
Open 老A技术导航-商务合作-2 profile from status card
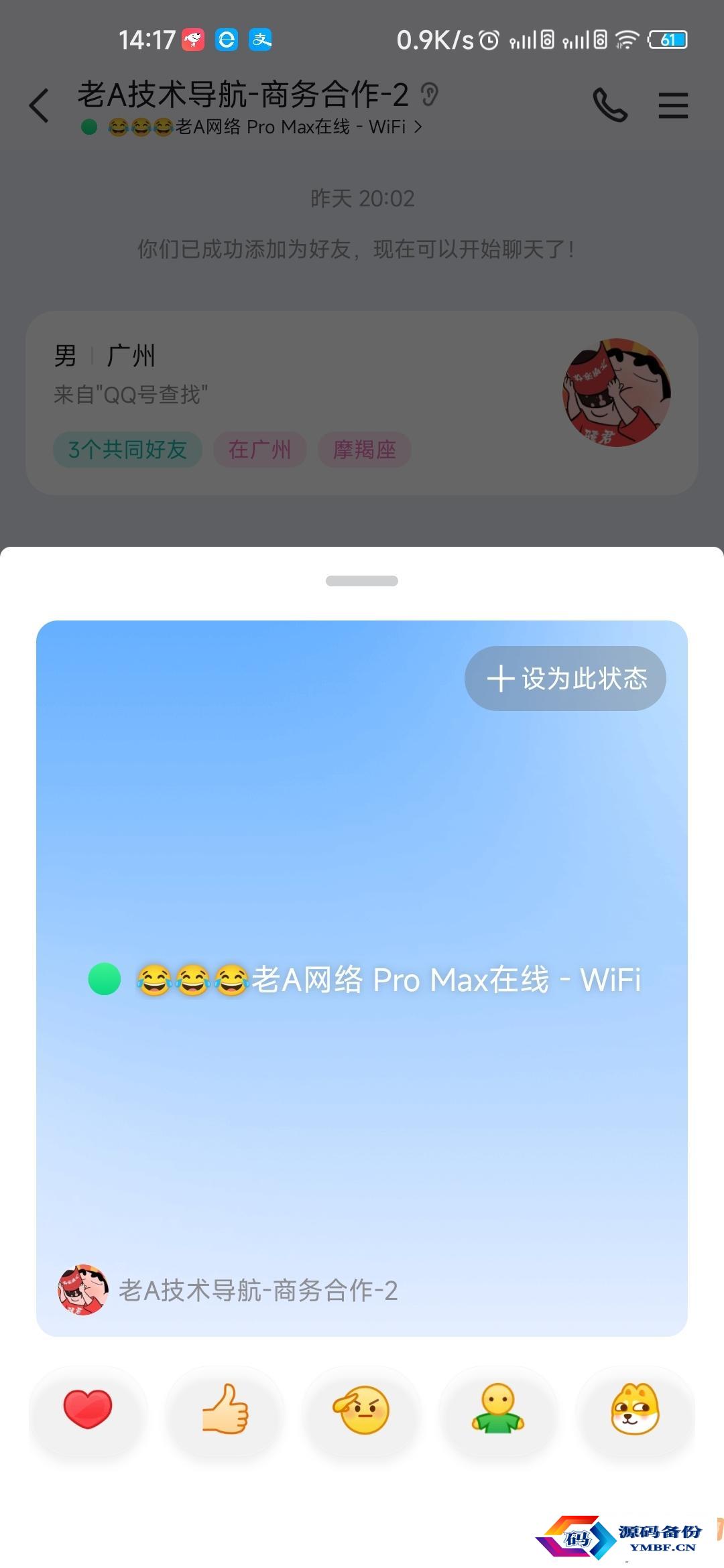coord(228,1290)
